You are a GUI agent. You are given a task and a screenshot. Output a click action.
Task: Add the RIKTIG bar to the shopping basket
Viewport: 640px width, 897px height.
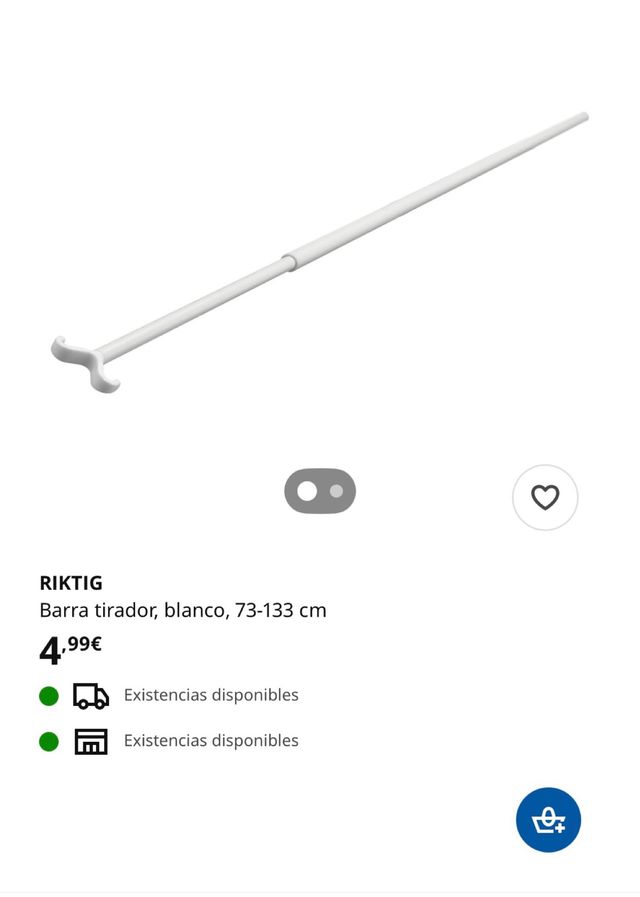(x=548, y=820)
